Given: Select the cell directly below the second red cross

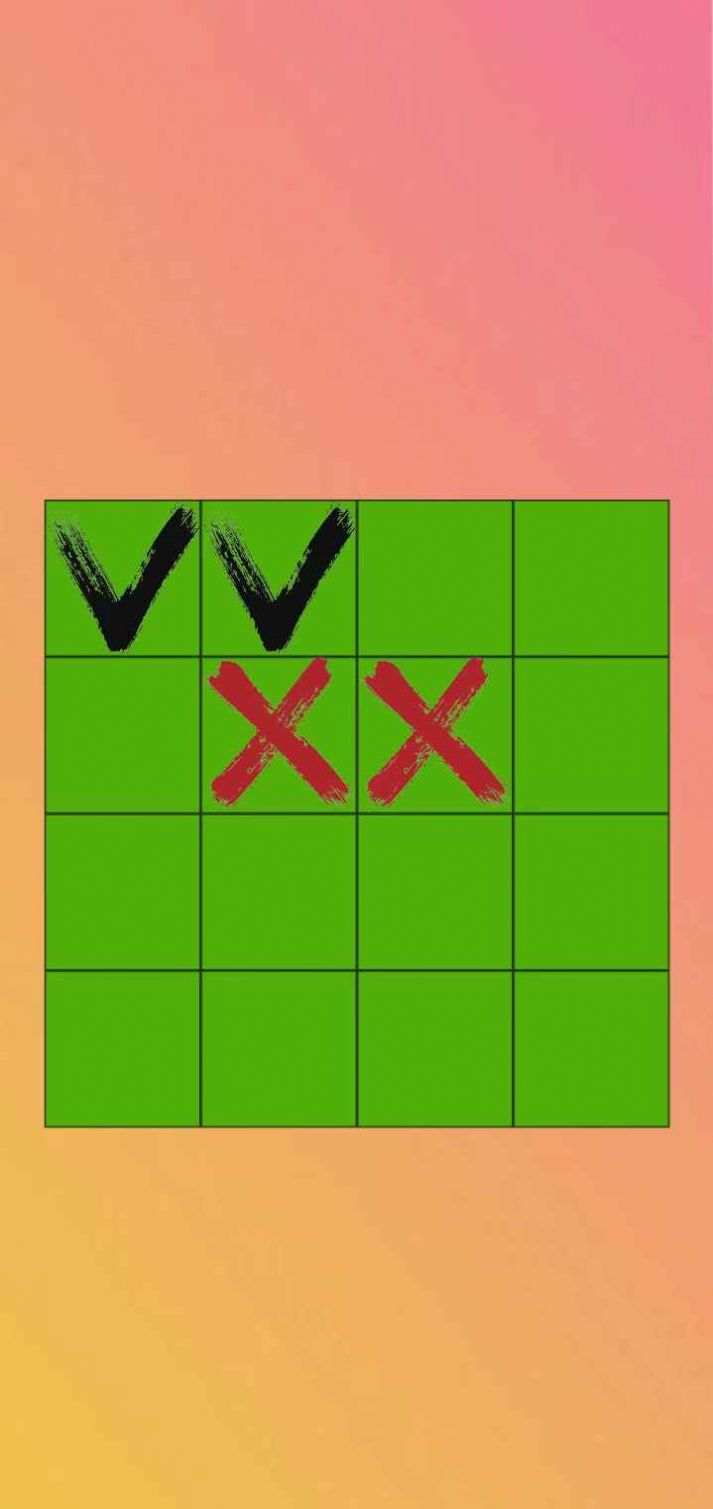Looking at the screenshot, I should click(x=435, y=891).
